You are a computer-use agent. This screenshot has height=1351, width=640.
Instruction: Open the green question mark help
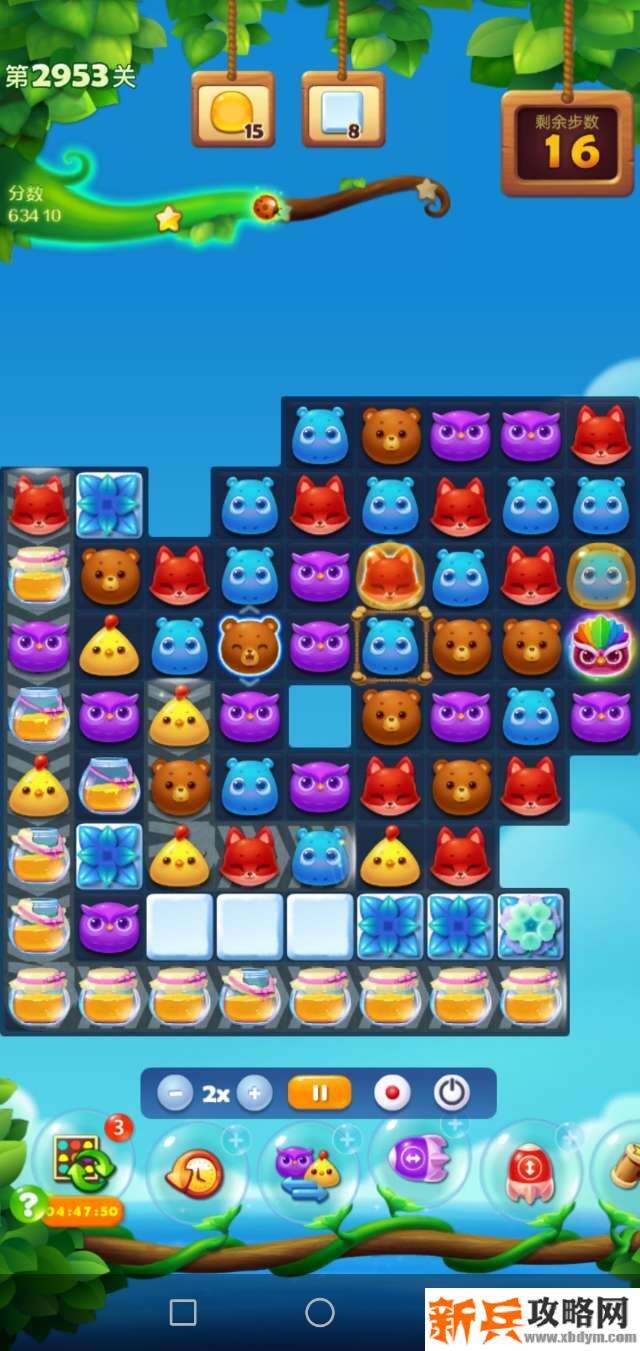(x=25, y=1202)
